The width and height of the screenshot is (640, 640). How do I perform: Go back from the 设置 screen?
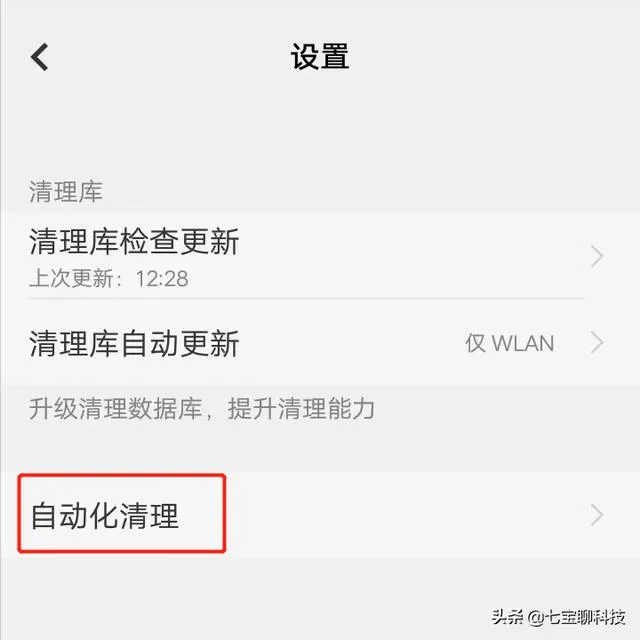point(40,56)
